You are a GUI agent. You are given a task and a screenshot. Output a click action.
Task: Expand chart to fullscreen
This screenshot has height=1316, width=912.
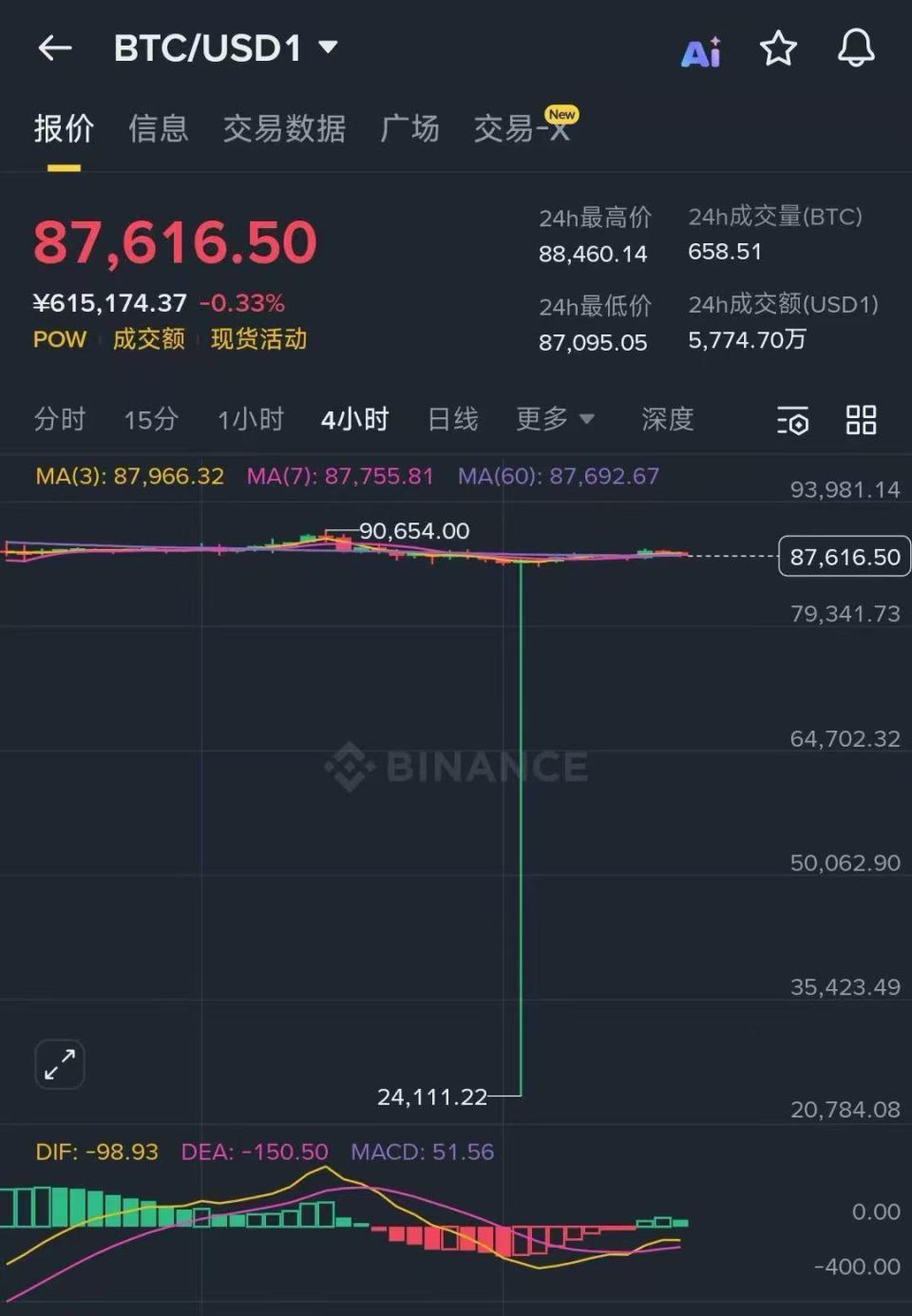[x=59, y=1065]
